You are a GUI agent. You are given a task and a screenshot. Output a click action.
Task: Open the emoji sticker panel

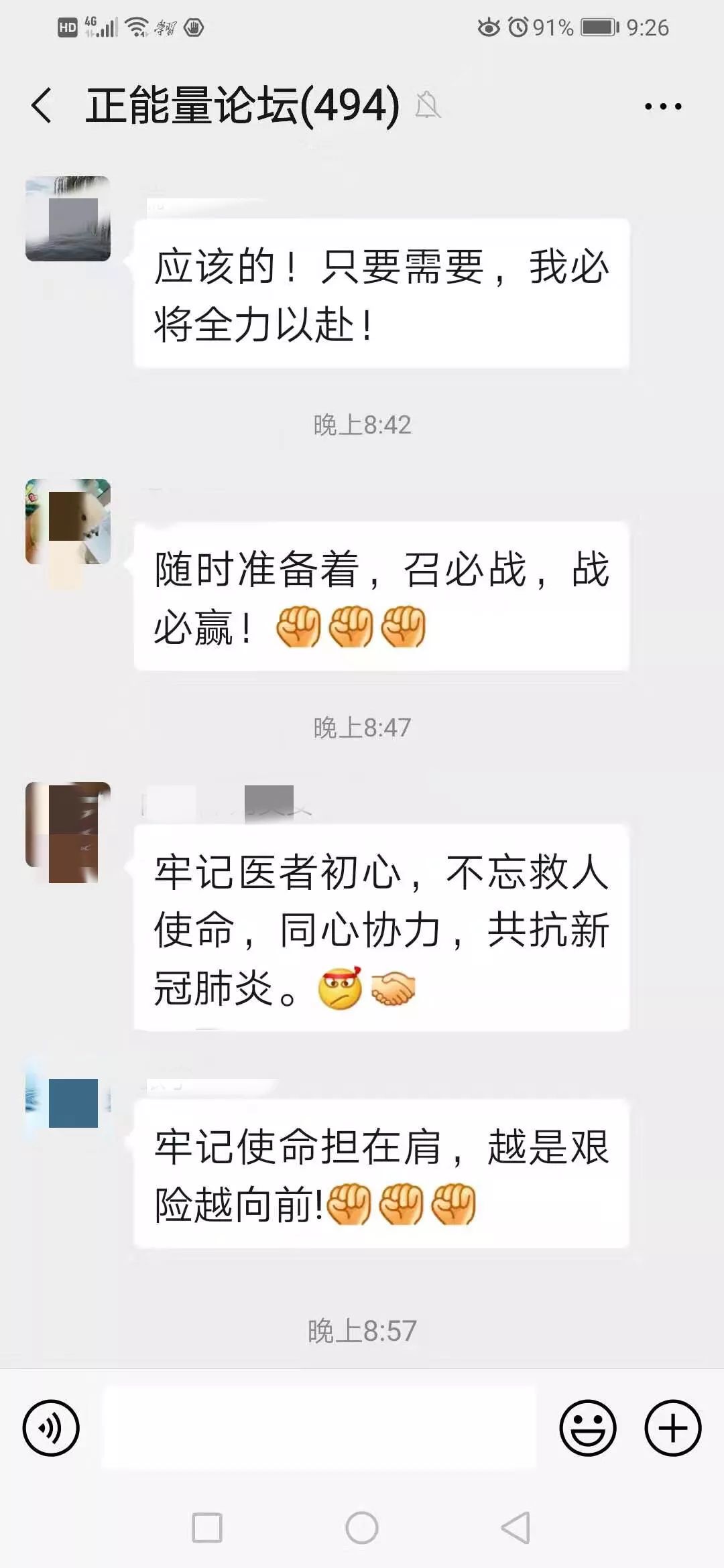(x=587, y=1427)
